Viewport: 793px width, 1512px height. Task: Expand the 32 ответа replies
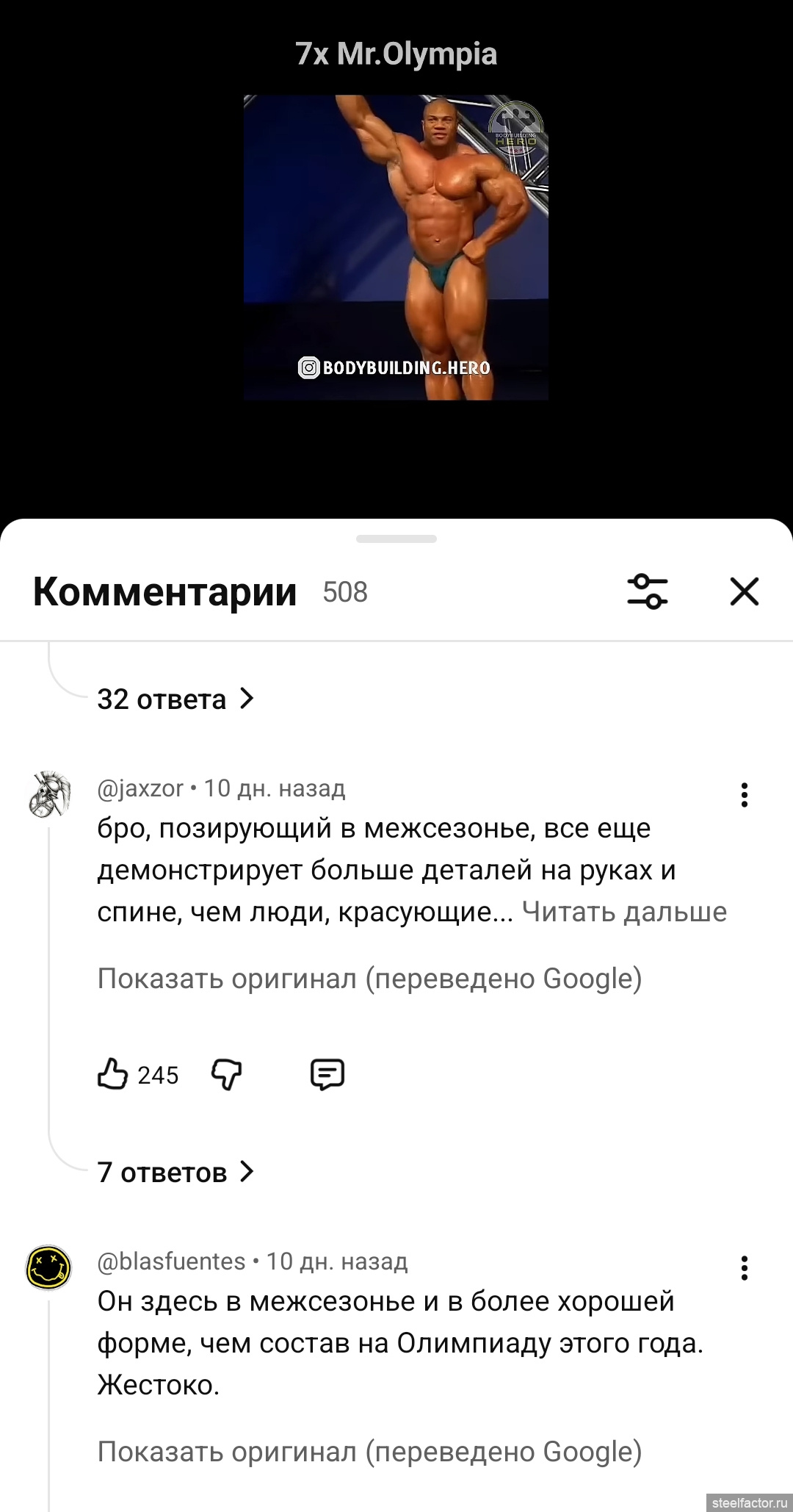coord(175,699)
